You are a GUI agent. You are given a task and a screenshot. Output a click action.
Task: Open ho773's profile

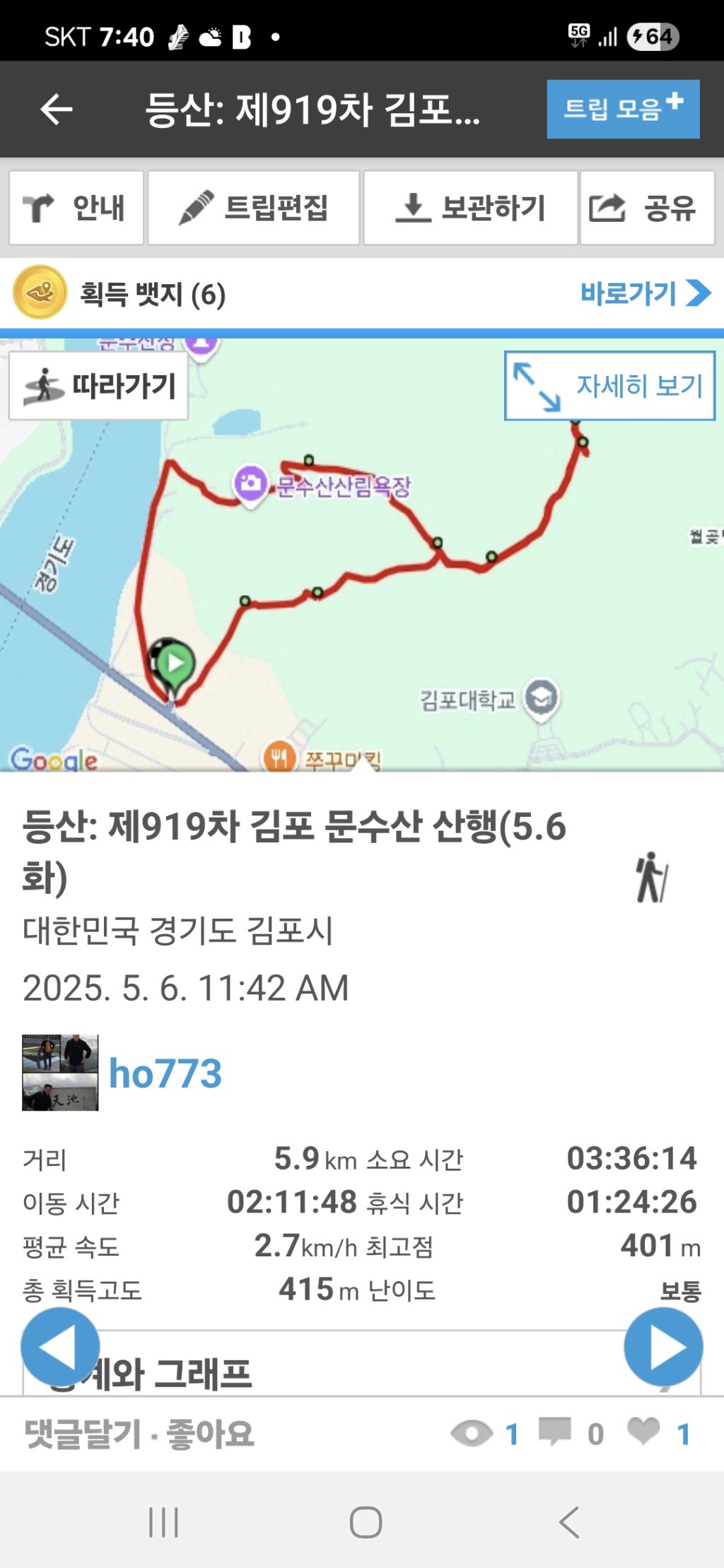[164, 1073]
